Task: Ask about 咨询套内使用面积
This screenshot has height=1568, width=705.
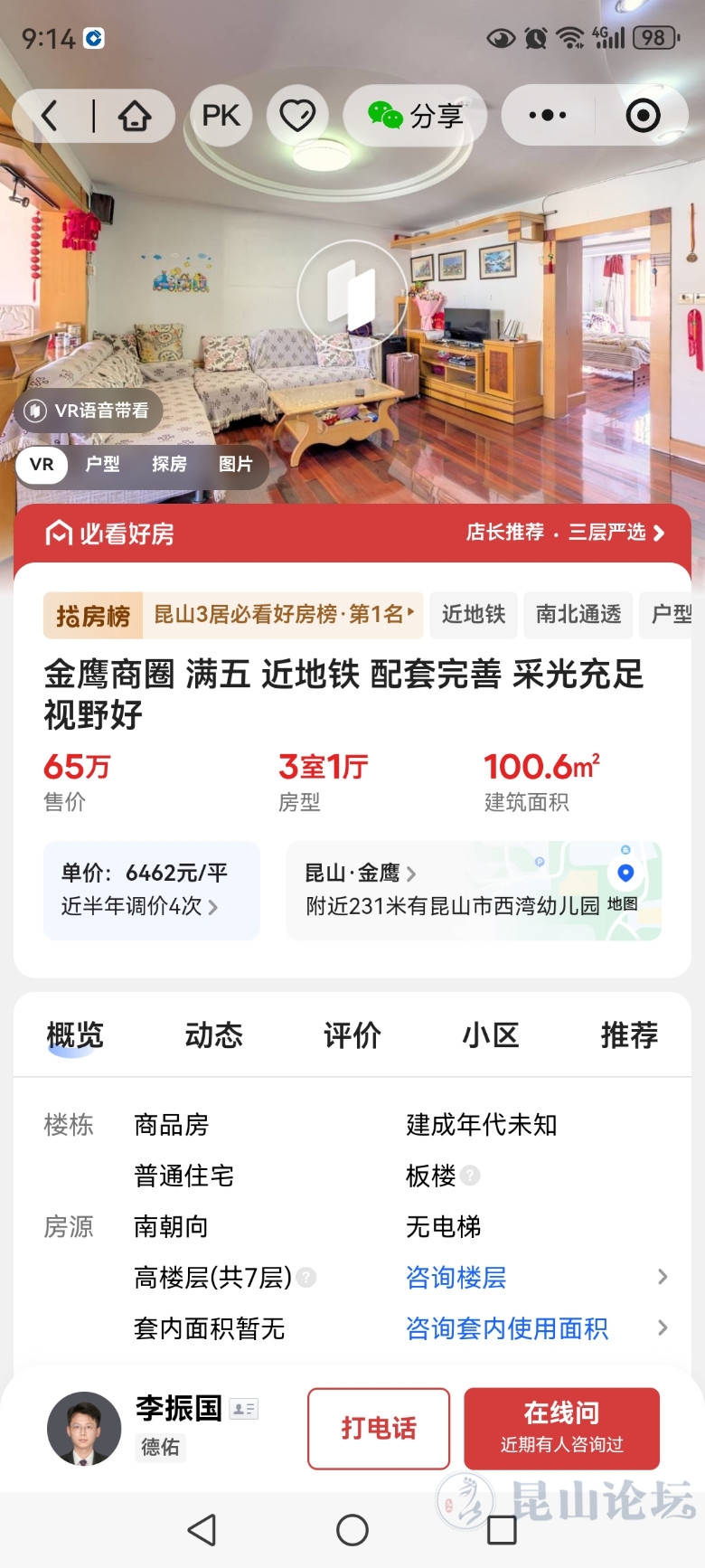Action: click(506, 1327)
